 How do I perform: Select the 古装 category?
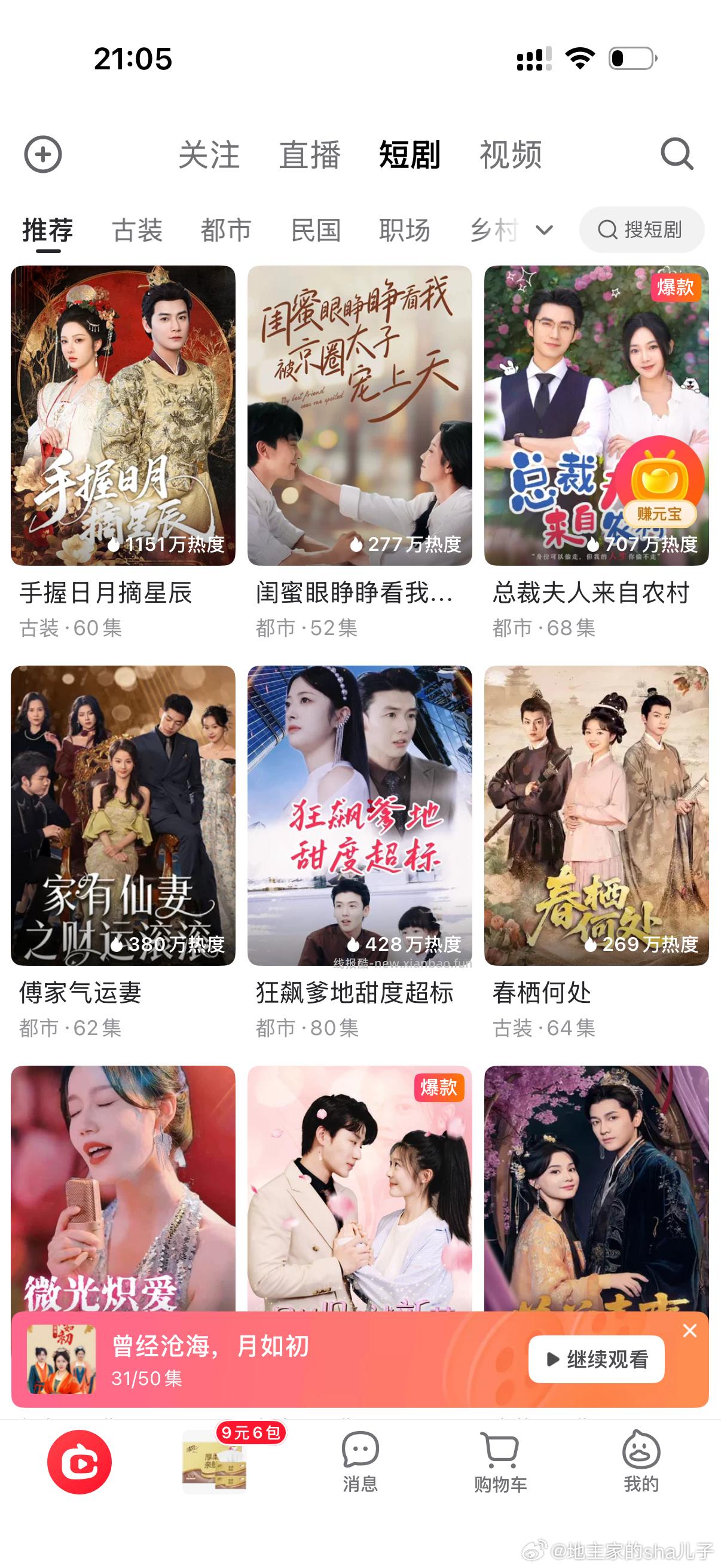135,230
